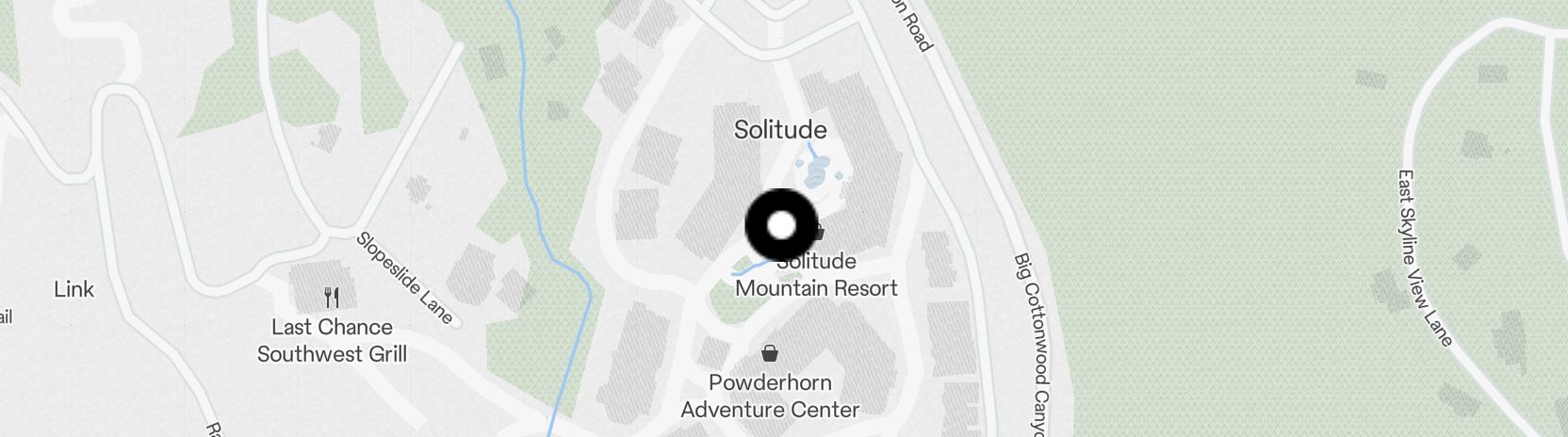Open the Powderhorn Adventure Center shop marker
1568x437 pixels.
tap(770, 353)
